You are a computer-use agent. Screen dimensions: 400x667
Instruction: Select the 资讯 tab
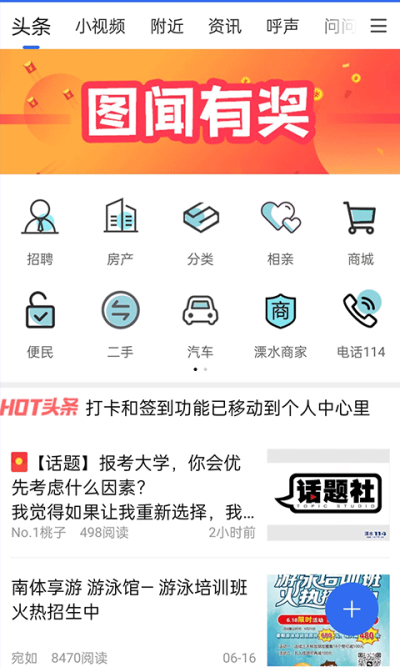pyautogui.click(x=225, y=26)
